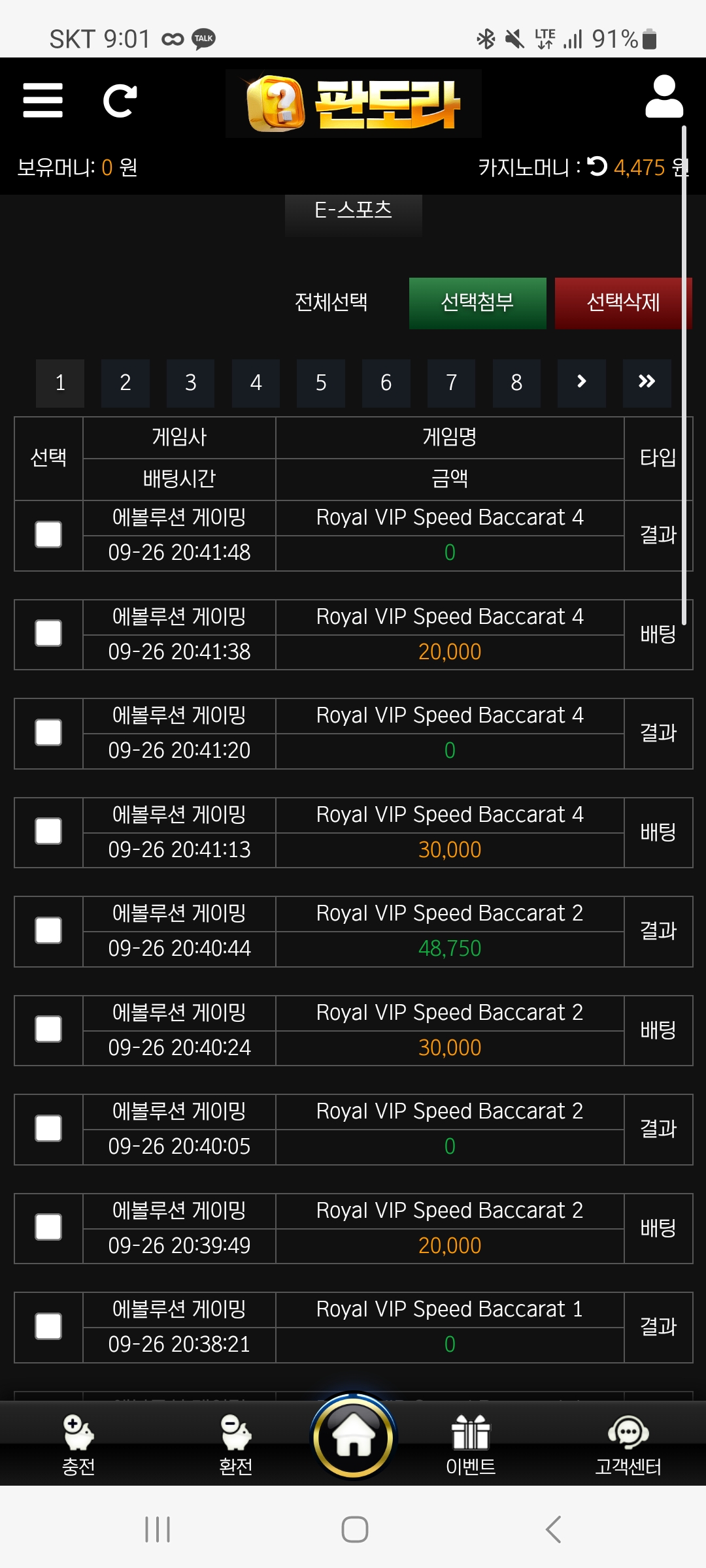The height and width of the screenshot is (1568, 706).
Task: Open 충전 deposit in bottom bar
Action: (78, 1444)
